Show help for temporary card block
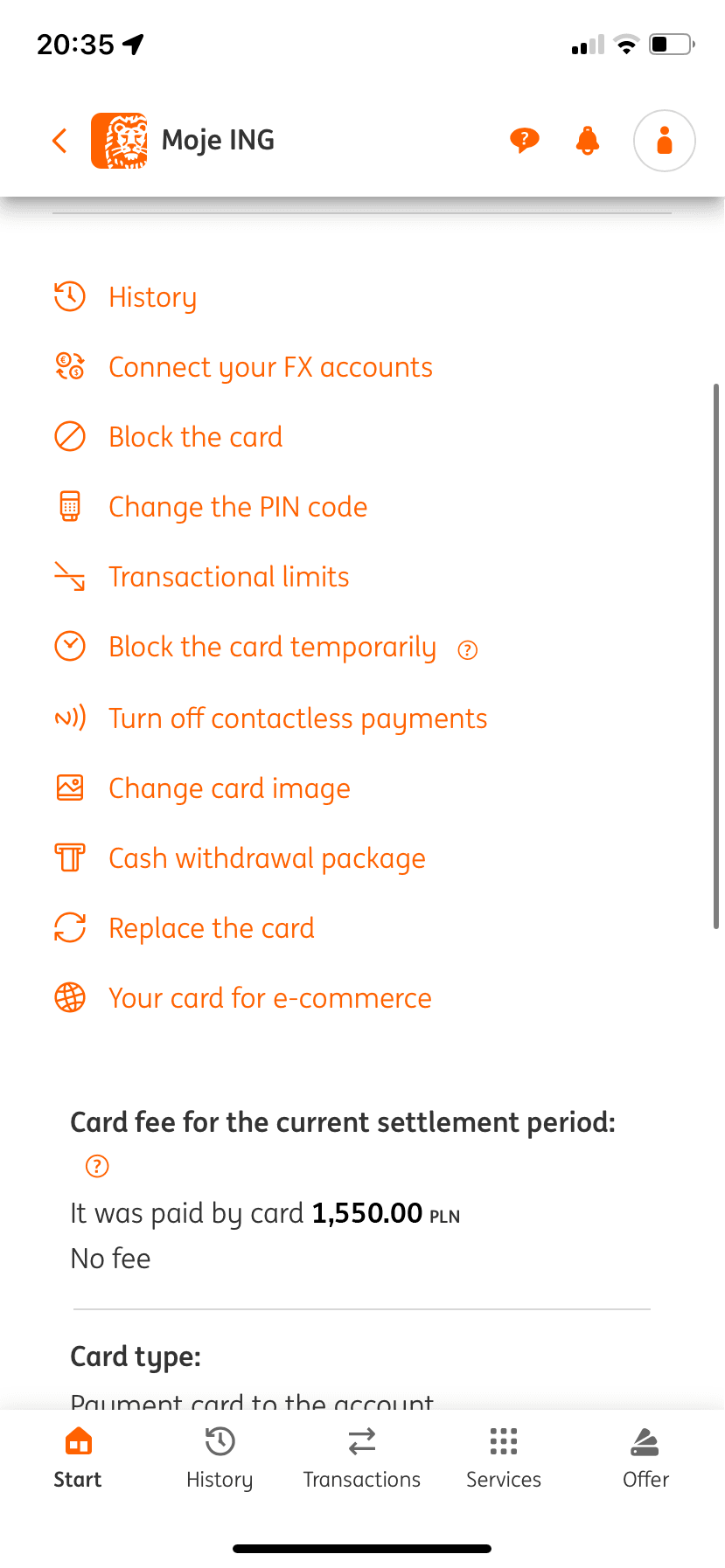The image size is (725, 1568). coord(468,649)
